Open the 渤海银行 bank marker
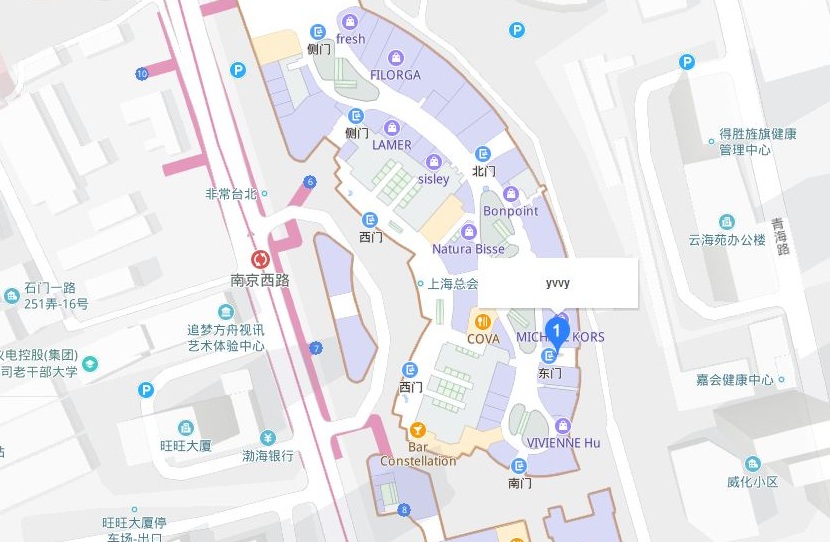The width and height of the screenshot is (830, 542). [267, 438]
